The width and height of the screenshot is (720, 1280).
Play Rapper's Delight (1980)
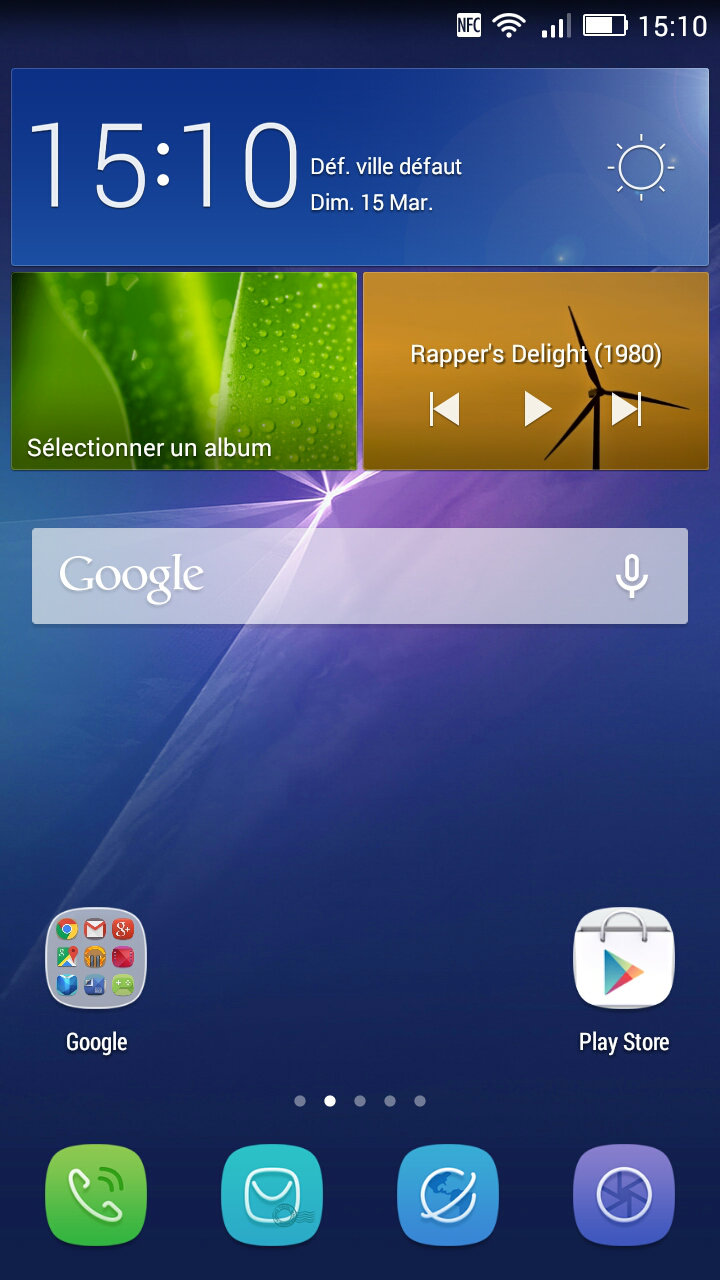[x=537, y=409]
